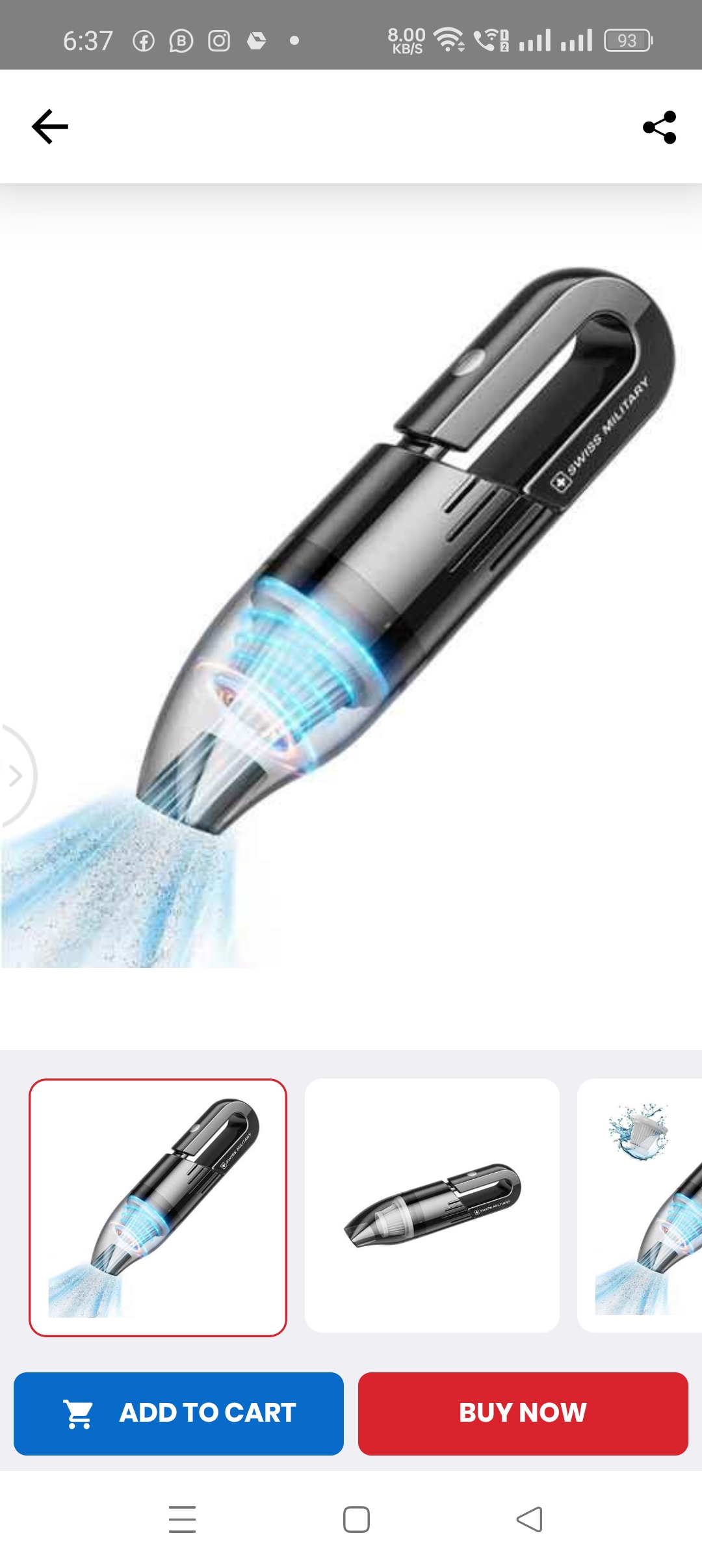Open the third thumbnail with filter image
The image size is (702, 1568).
(x=640, y=1206)
